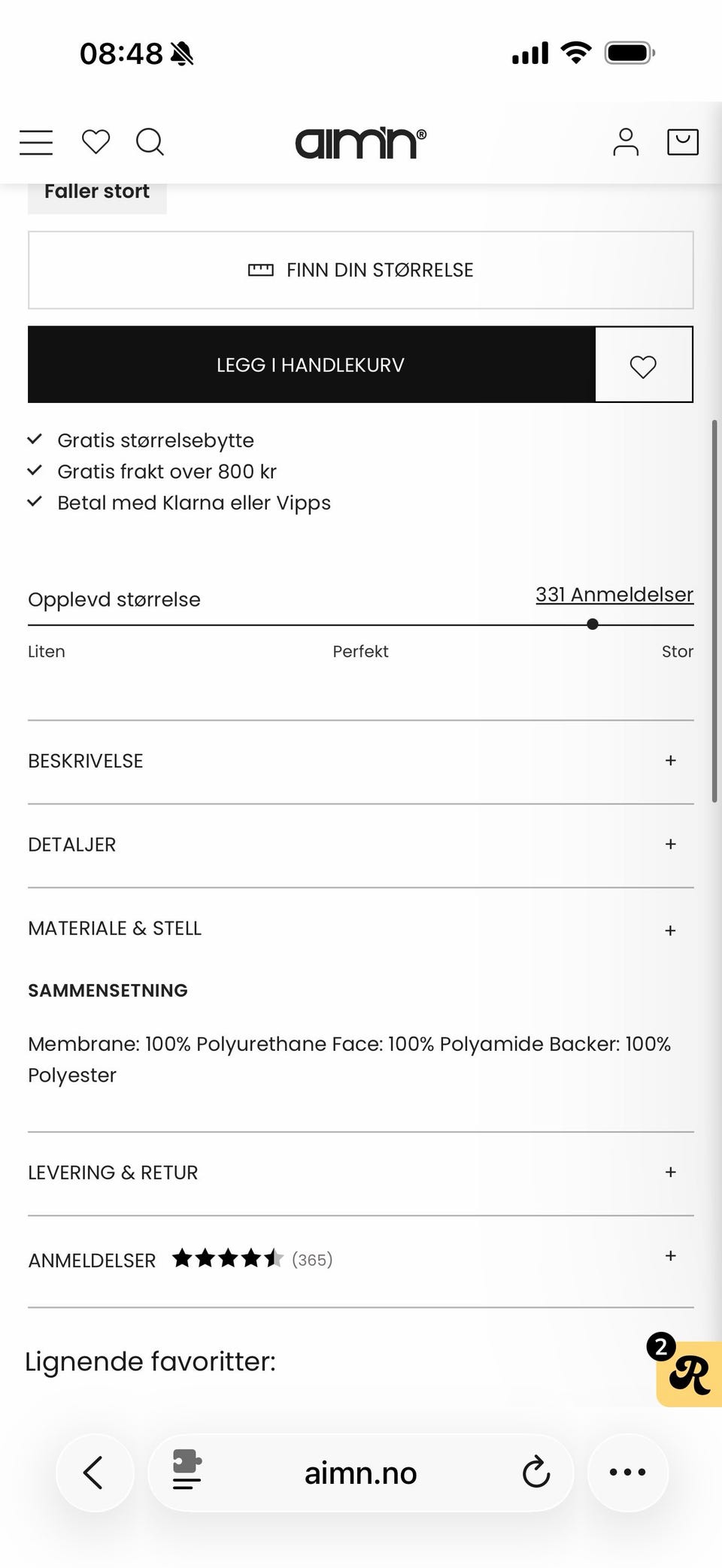Open the 331 Anmeldelser link
This screenshot has height=1568, width=722.
pyautogui.click(x=614, y=595)
